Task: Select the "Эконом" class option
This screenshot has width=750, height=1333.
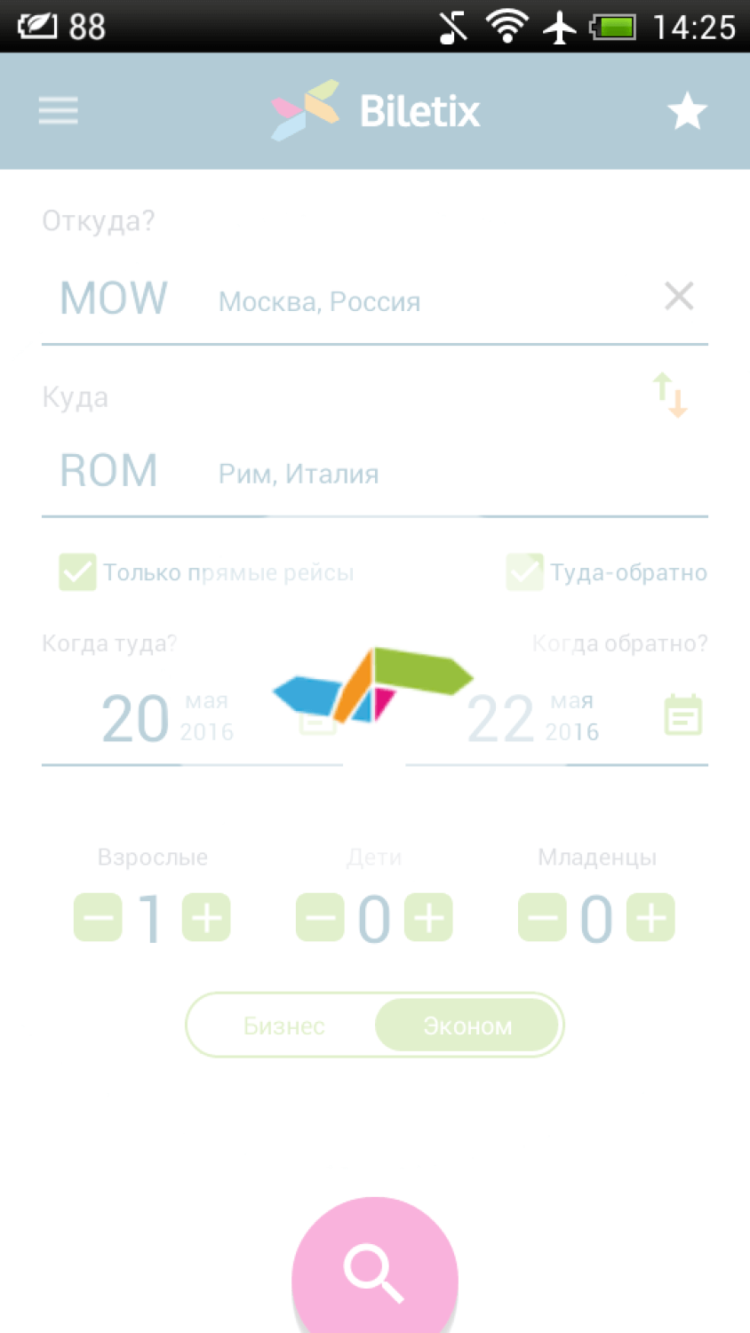Action: tap(467, 1024)
